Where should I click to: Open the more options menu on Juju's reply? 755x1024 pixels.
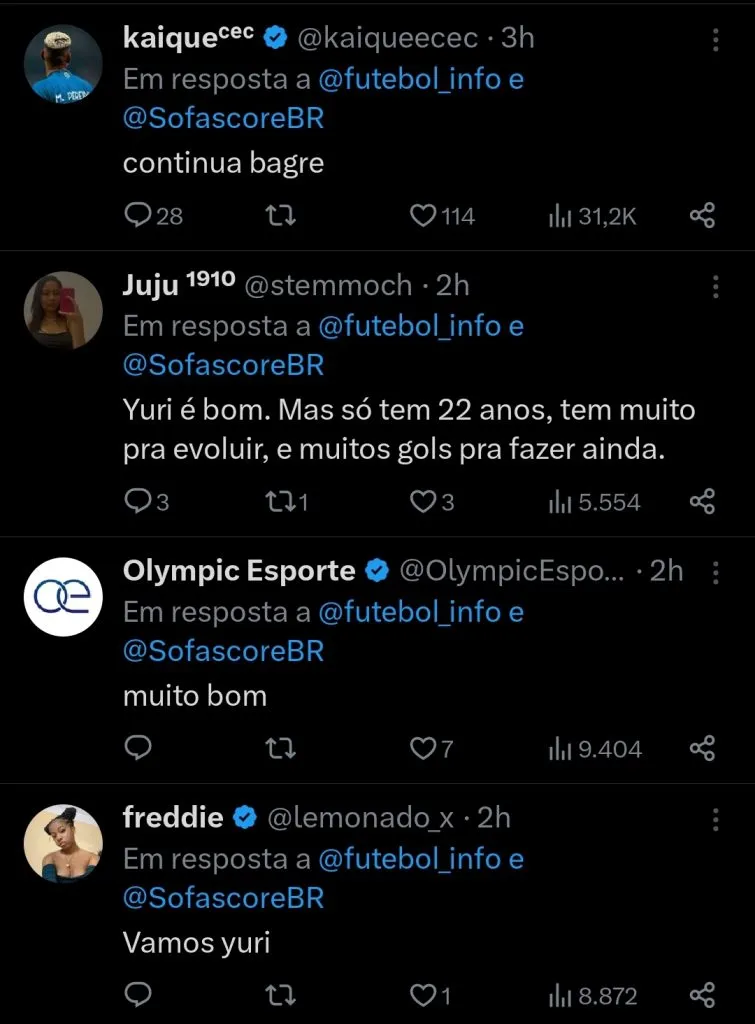click(x=716, y=285)
